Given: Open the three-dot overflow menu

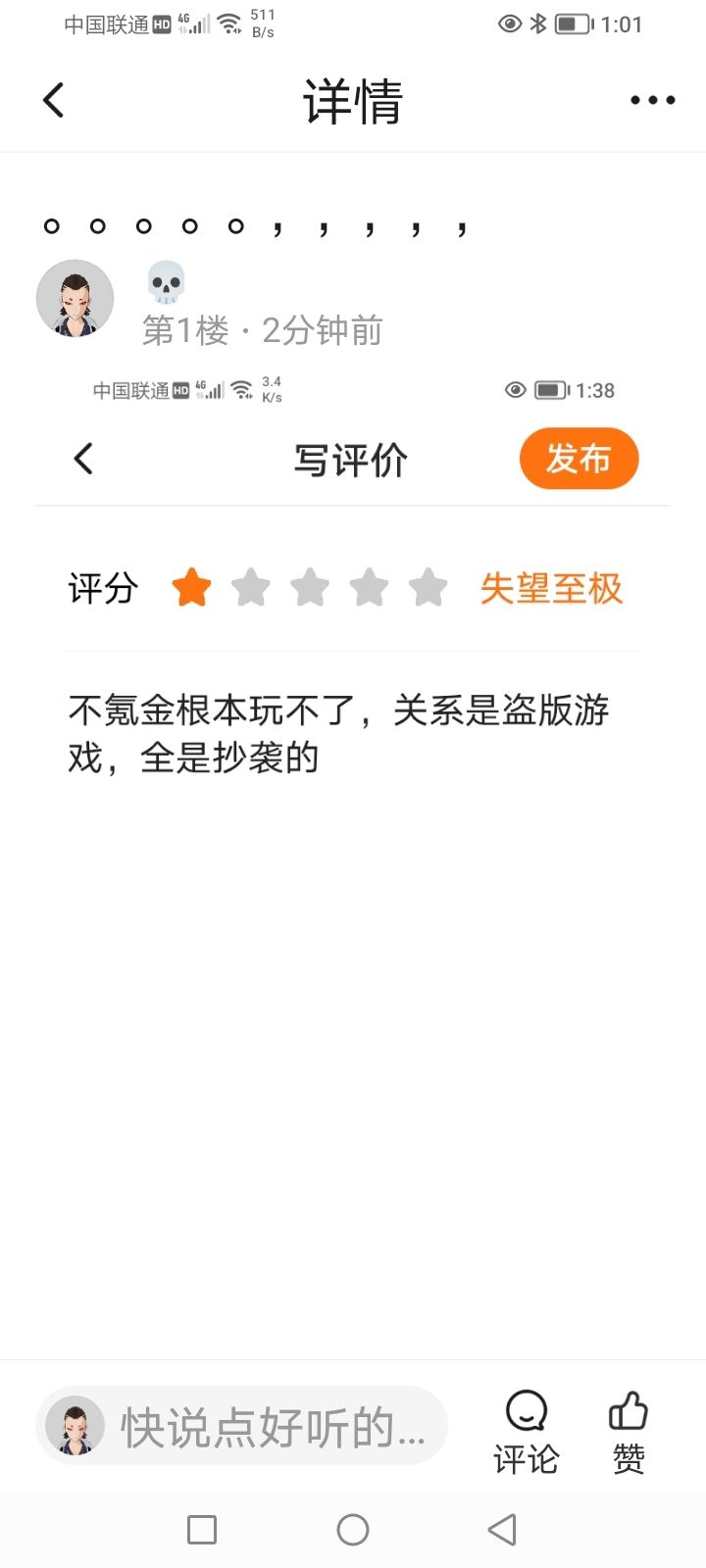Looking at the screenshot, I should coord(652,100).
